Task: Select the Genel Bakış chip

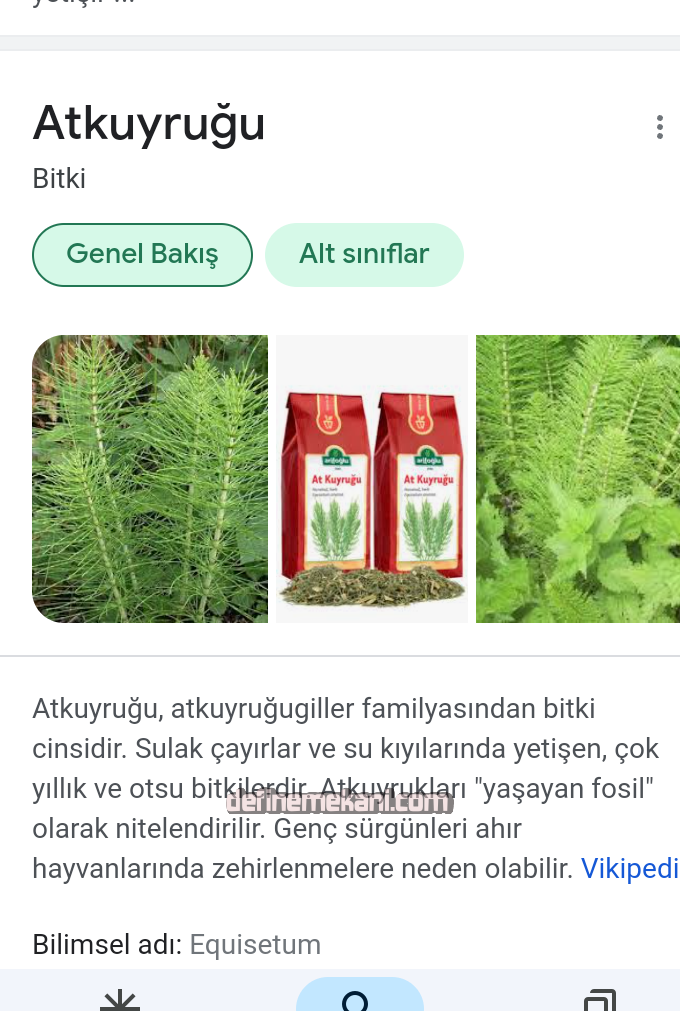Action: pyautogui.click(x=142, y=254)
